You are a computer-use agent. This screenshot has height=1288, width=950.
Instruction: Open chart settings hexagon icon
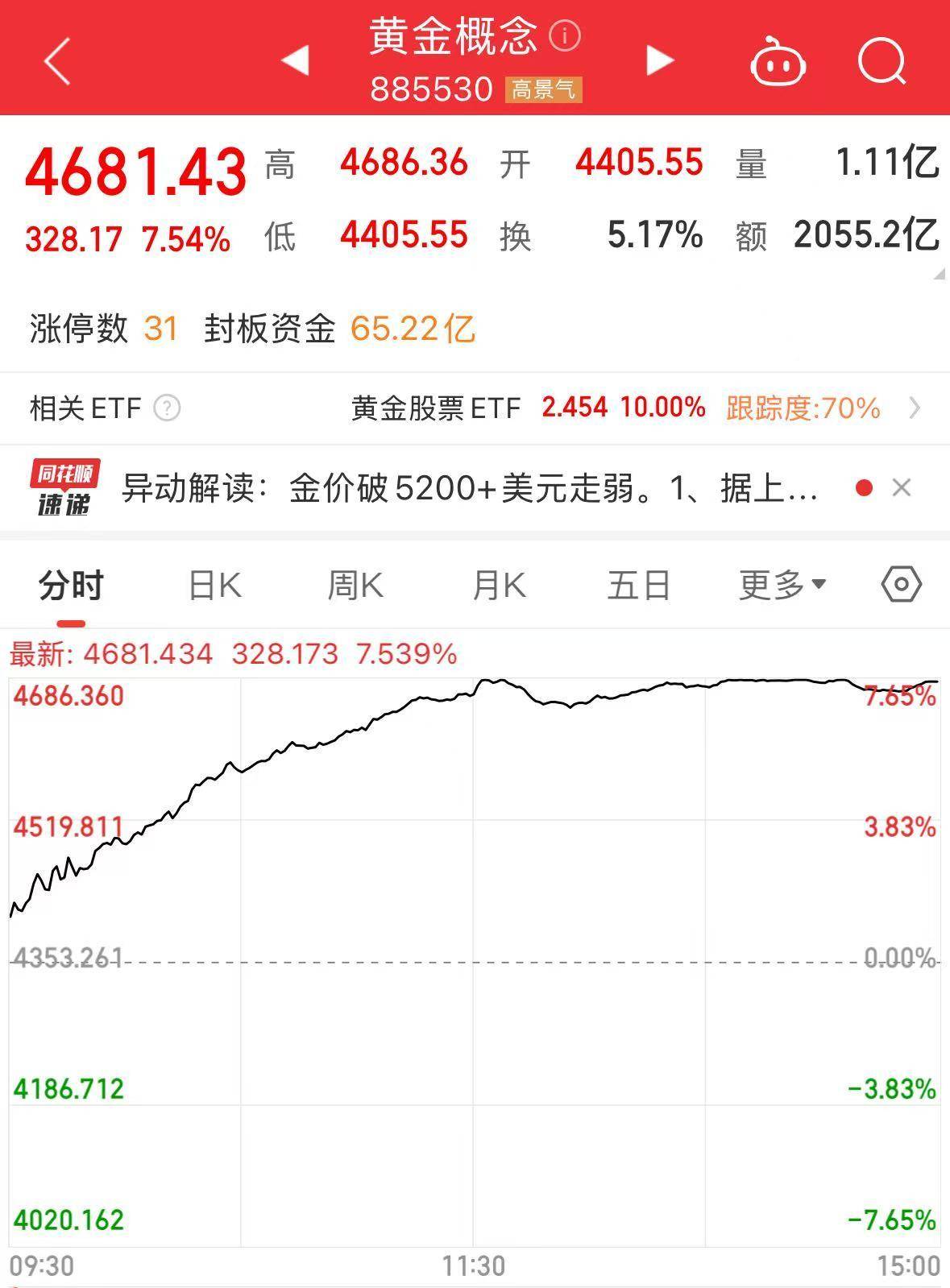coord(901,584)
